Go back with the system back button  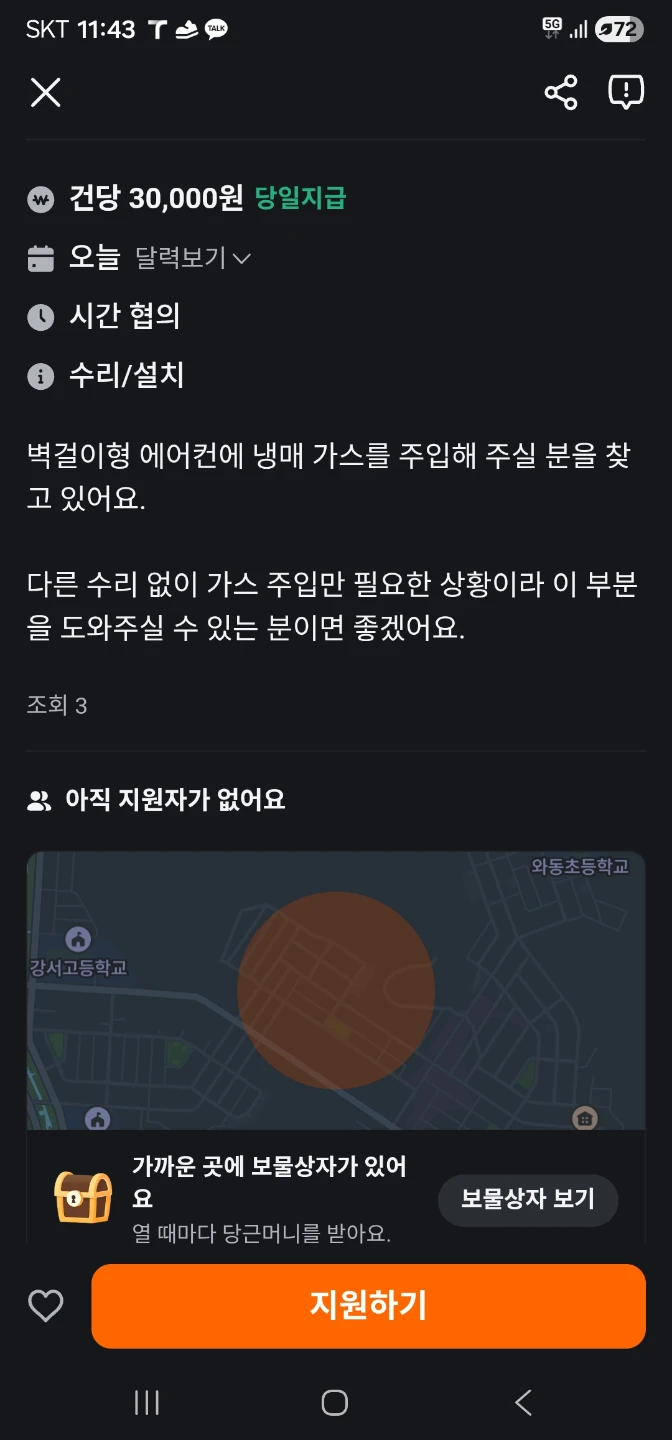click(x=523, y=1402)
